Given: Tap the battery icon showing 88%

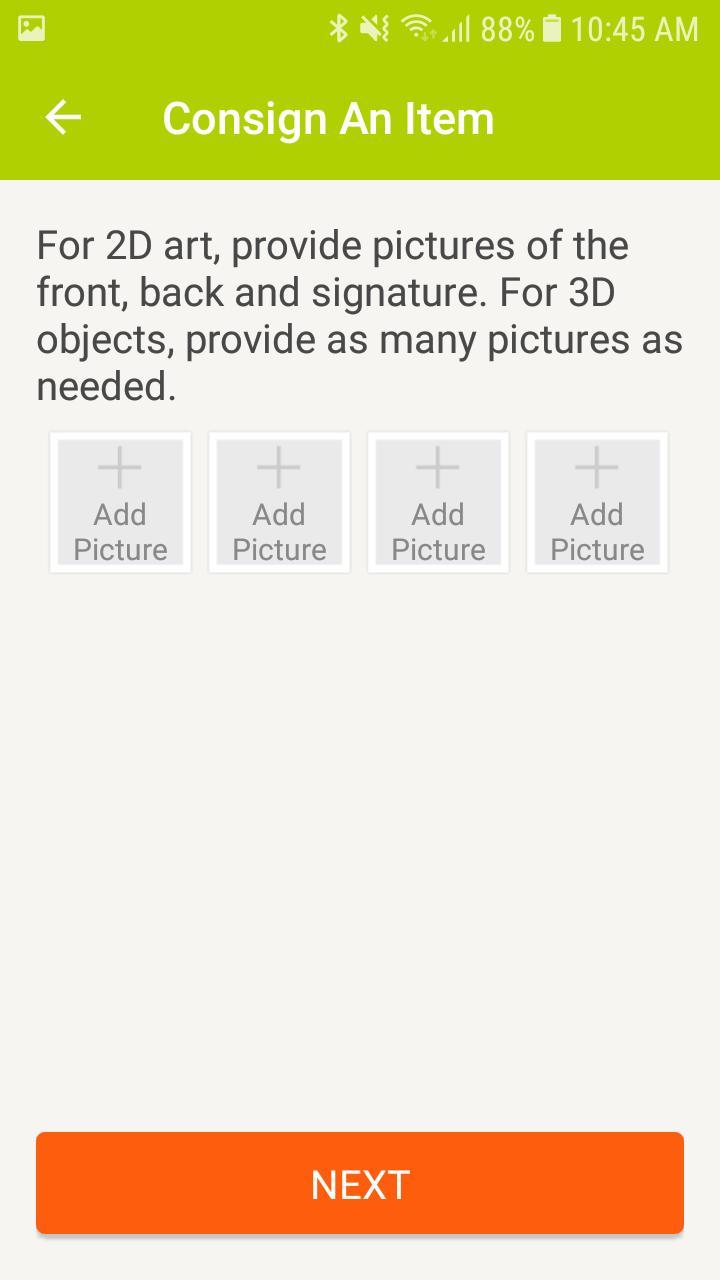Looking at the screenshot, I should click(549, 27).
